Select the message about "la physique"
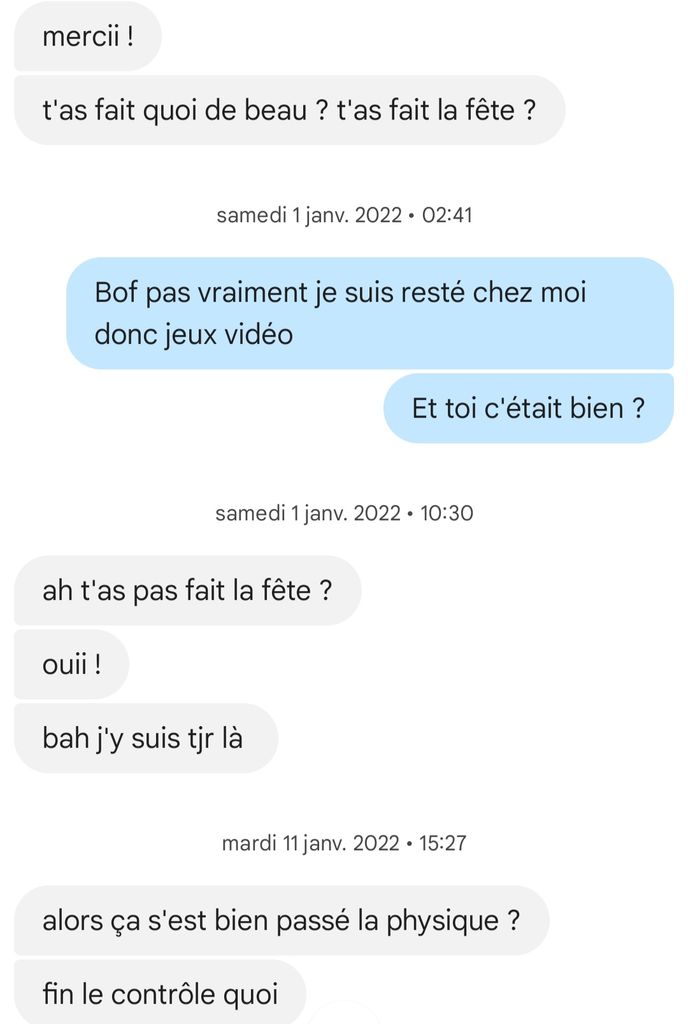688x1024 pixels. (x=281, y=920)
